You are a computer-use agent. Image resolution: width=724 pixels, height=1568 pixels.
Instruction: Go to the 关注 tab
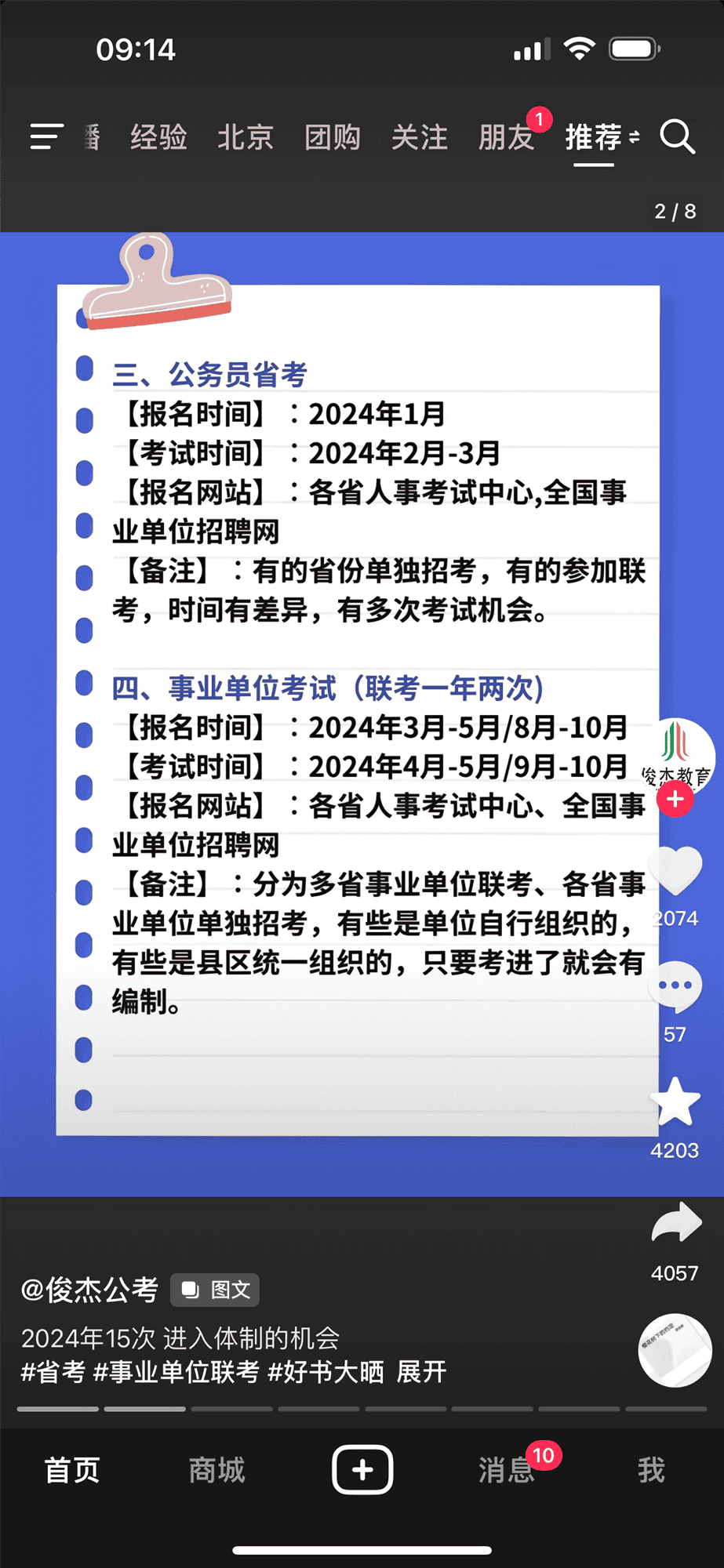[x=420, y=137]
